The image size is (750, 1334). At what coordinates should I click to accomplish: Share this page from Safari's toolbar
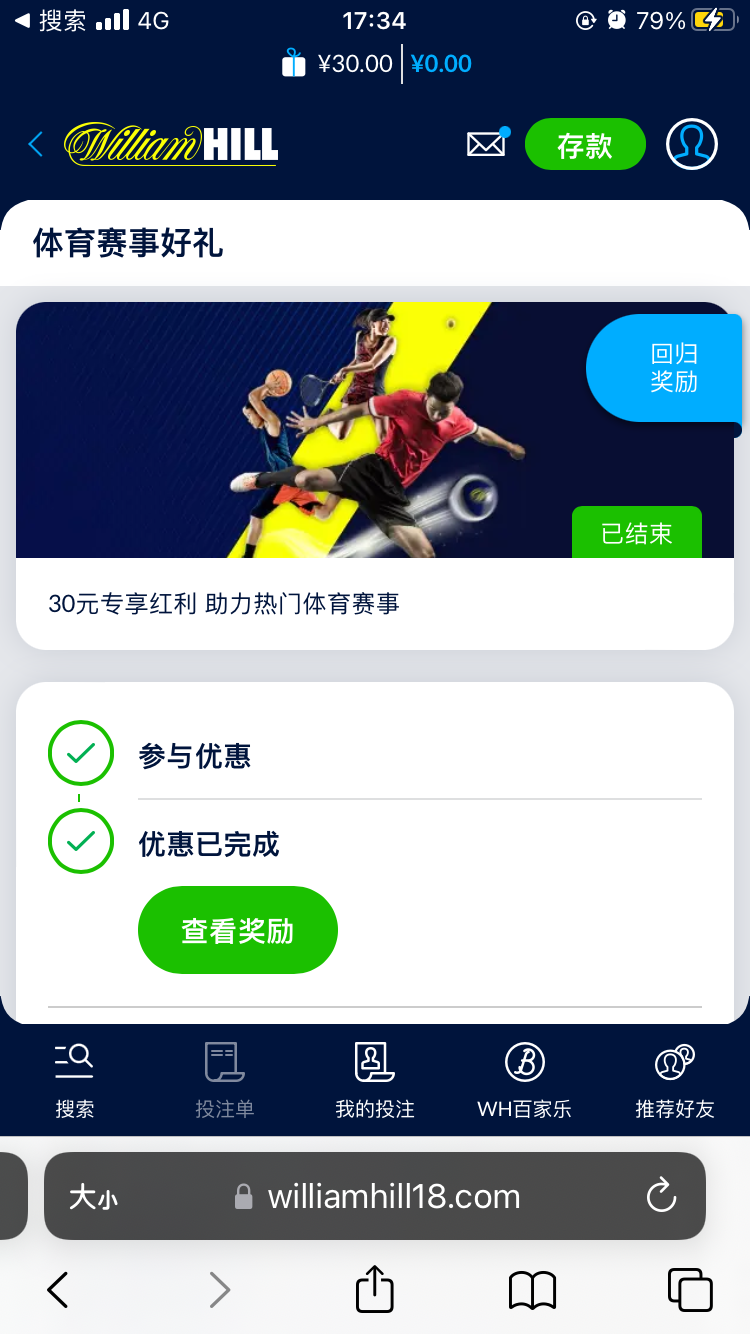pyautogui.click(x=375, y=1289)
